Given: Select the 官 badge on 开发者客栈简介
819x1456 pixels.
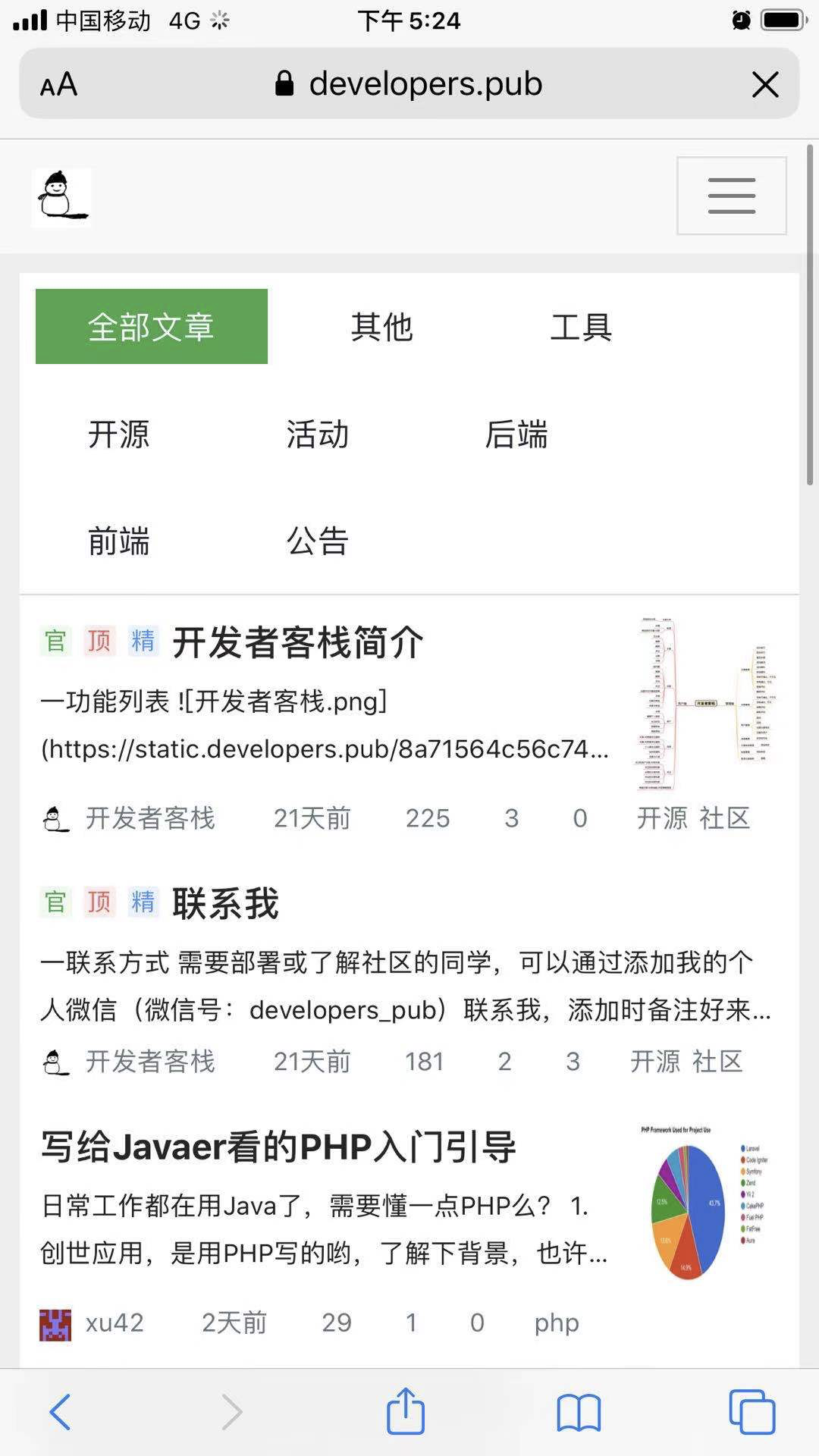Looking at the screenshot, I should pos(54,641).
